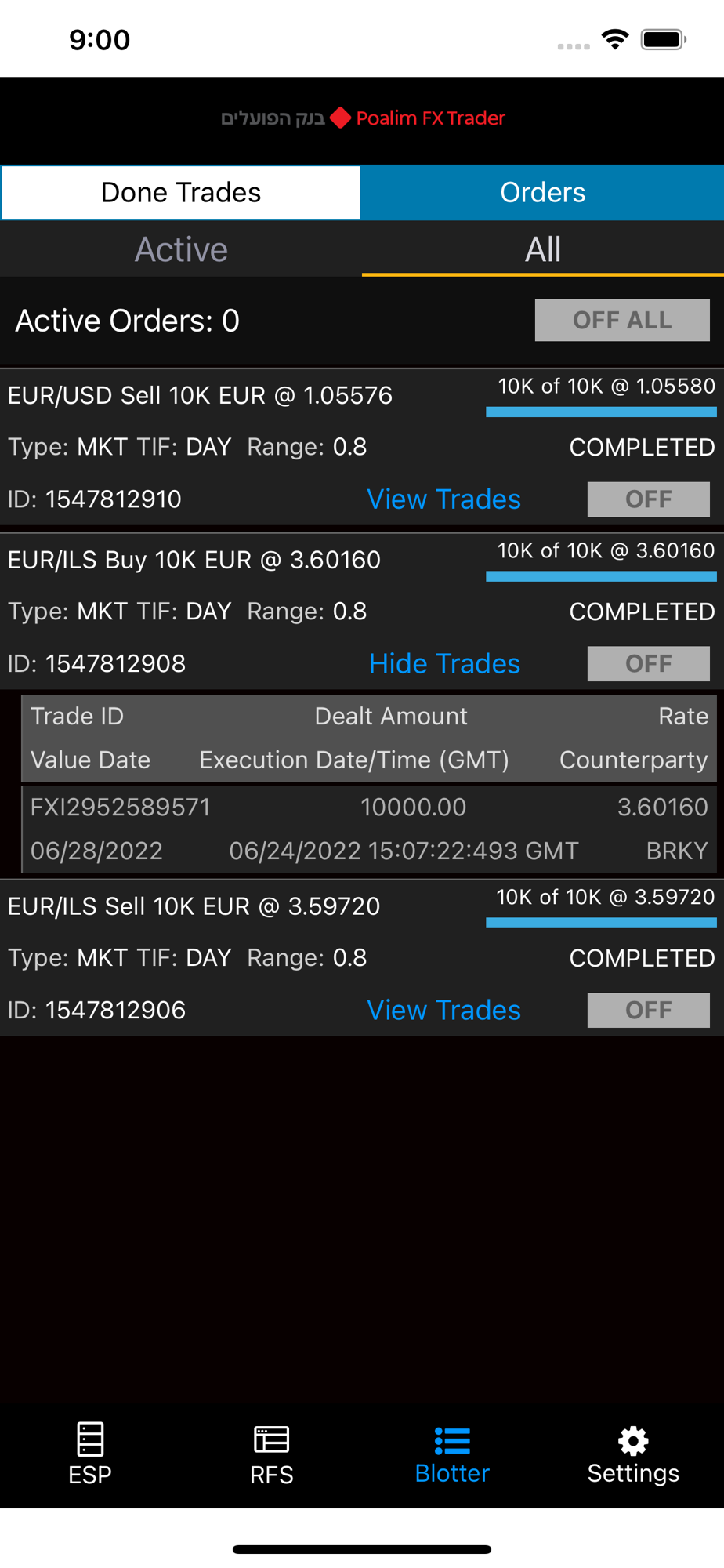Open the ESP tab
The height and width of the screenshot is (1568, 724).
(90, 1454)
